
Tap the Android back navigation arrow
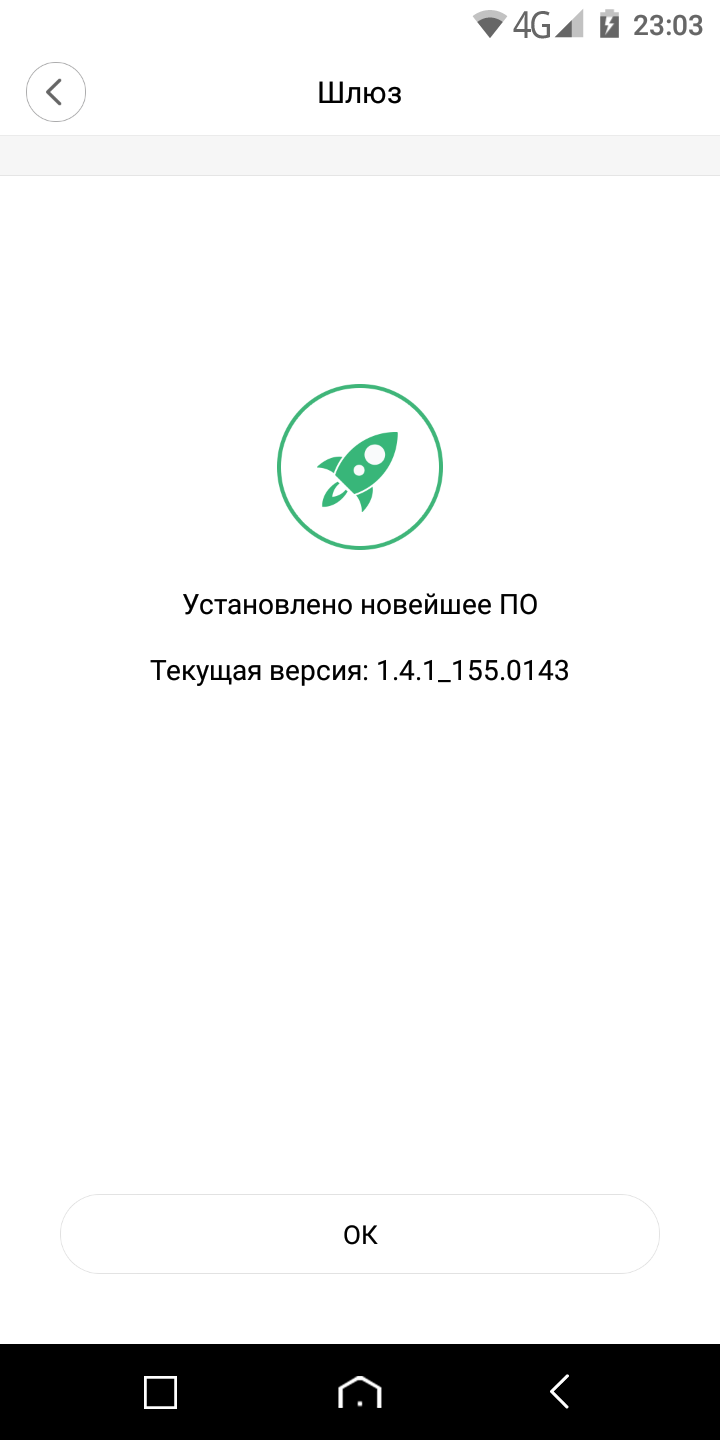(560, 1391)
